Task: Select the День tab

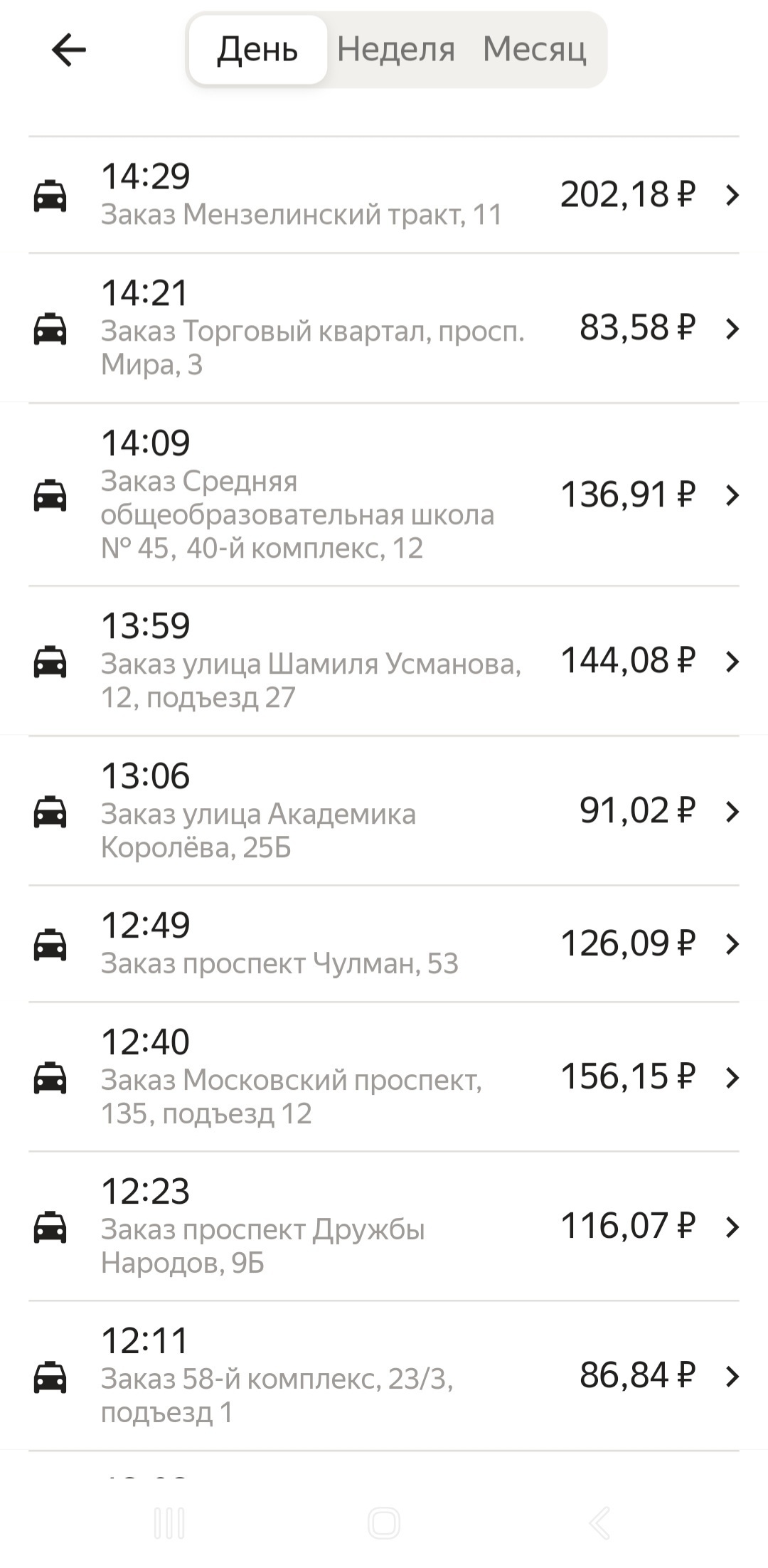Action: (257, 50)
